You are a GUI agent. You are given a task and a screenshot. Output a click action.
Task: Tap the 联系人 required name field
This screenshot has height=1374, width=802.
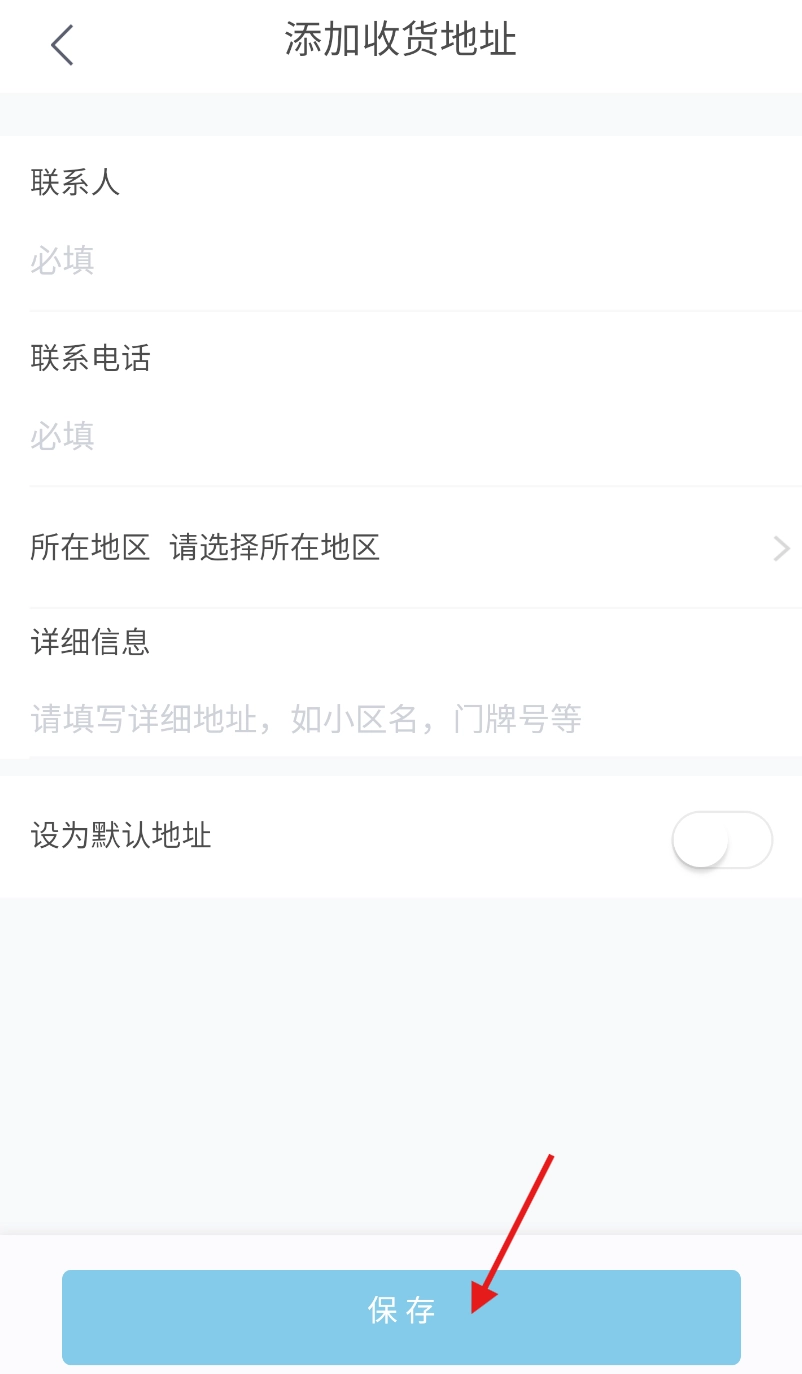pos(400,262)
